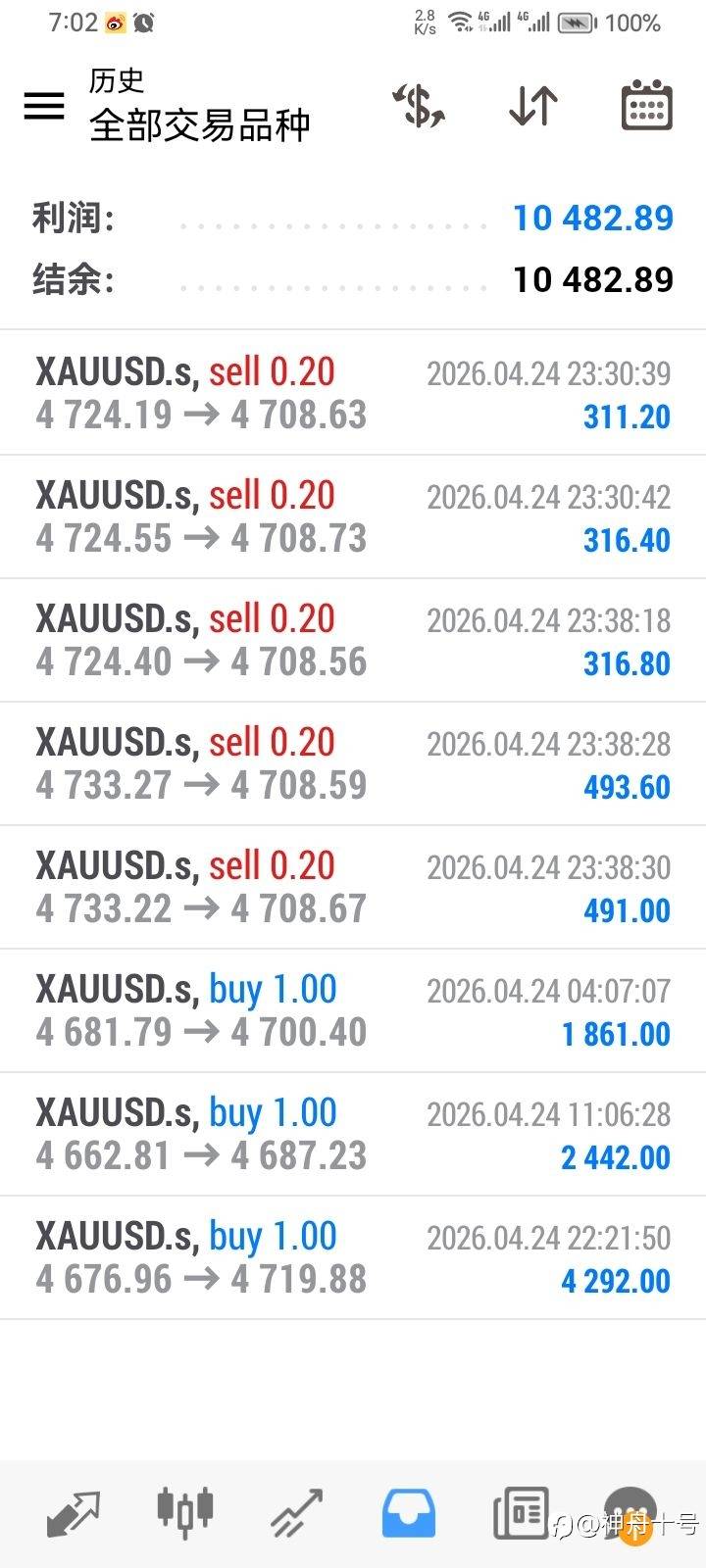Switch to the candlestick chart tab
Screen dimensions: 706x1568
click(185, 1510)
